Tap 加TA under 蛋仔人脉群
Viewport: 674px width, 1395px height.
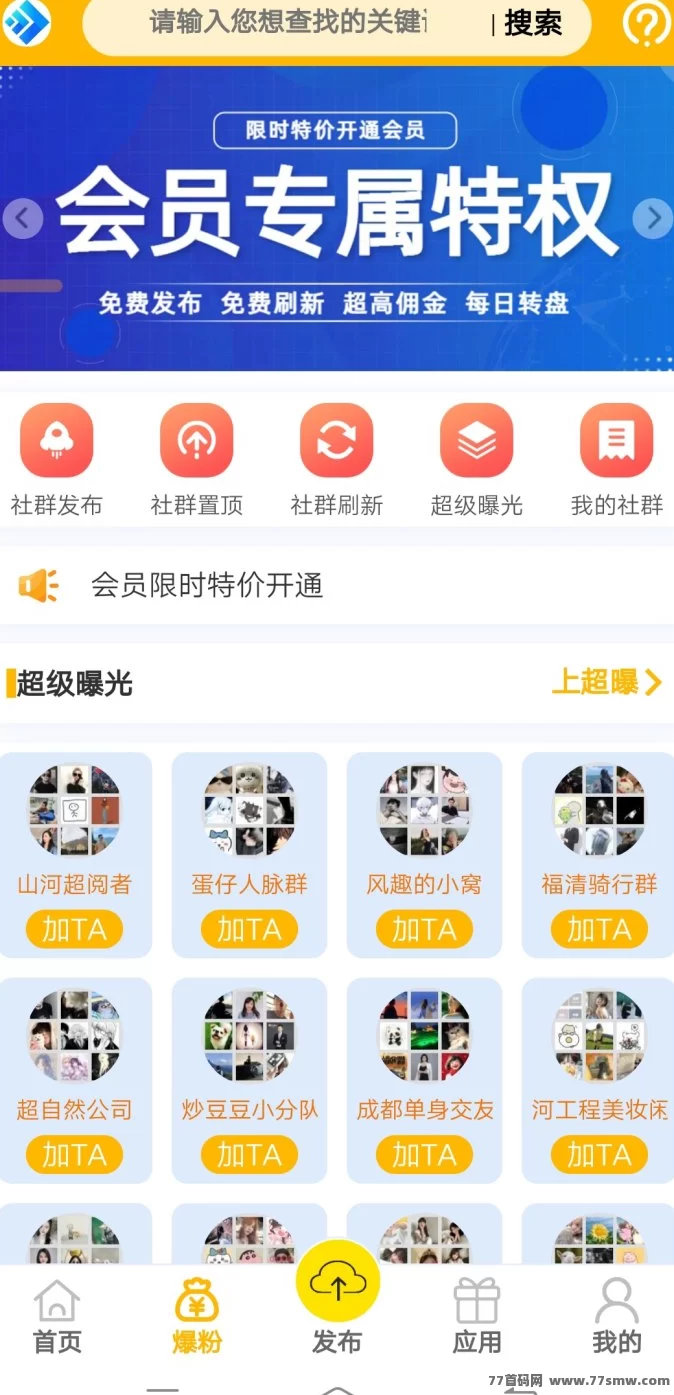[x=249, y=929]
